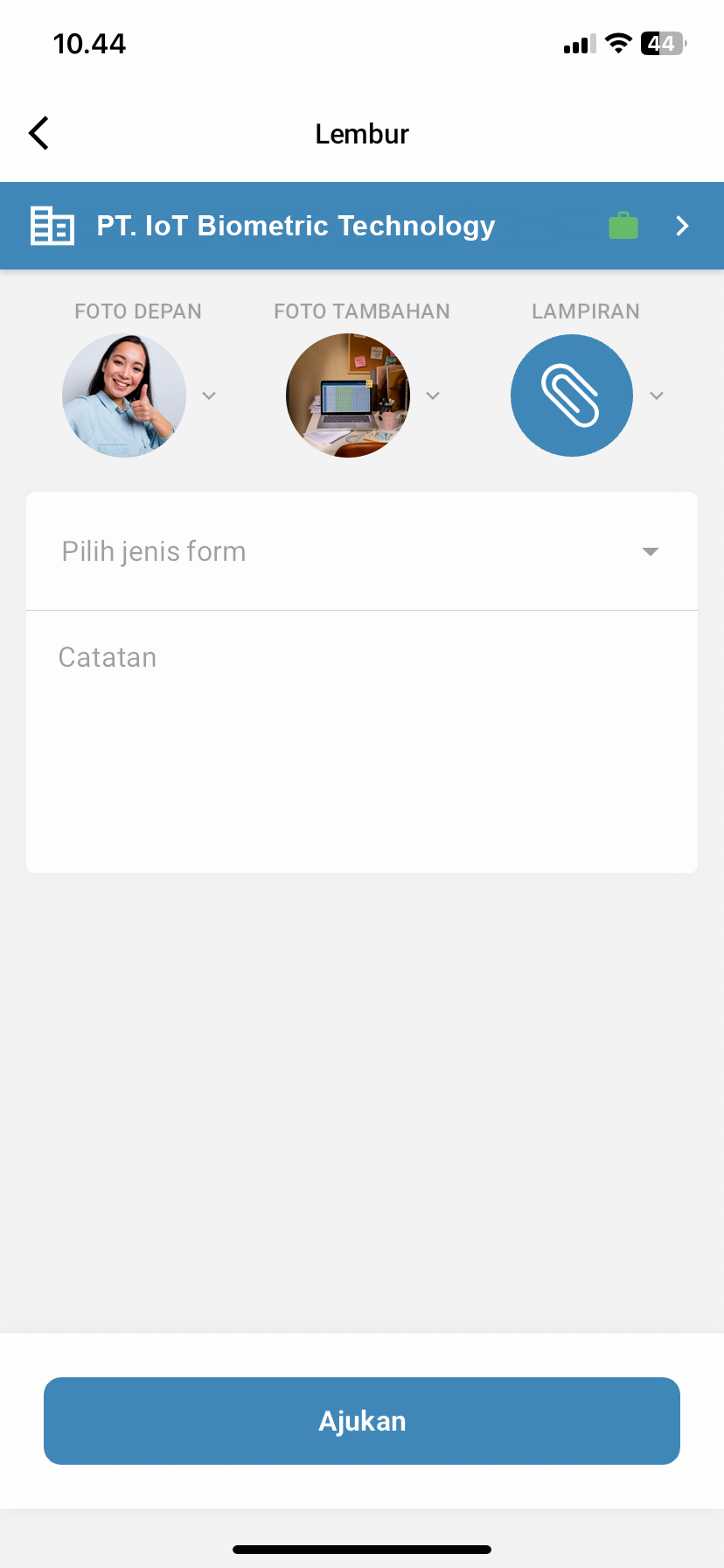The height and width of the screenshot is (1568, 724).
Task: Go back from the Lembur screen
Action: (x=38, y=134)
